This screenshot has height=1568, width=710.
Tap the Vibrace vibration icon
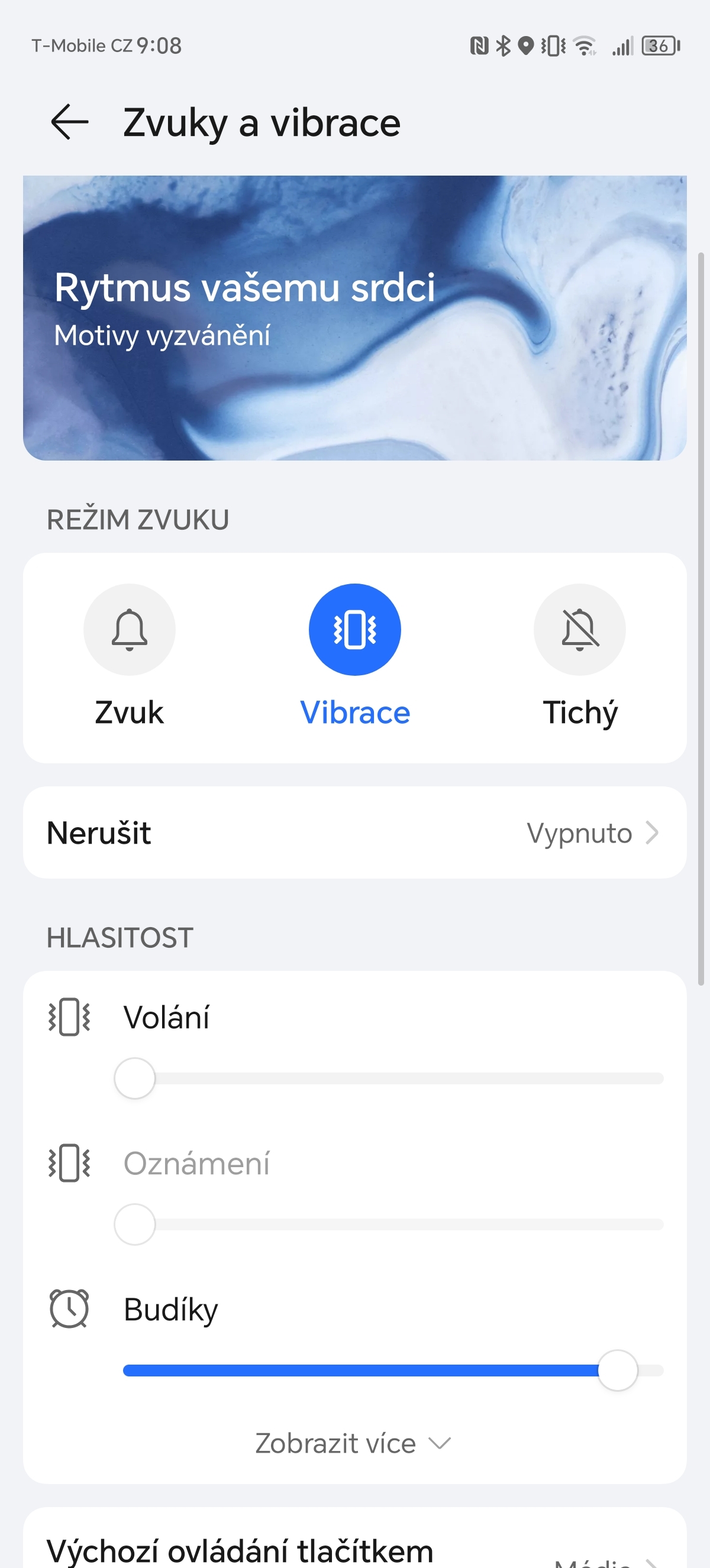[355, 630]
